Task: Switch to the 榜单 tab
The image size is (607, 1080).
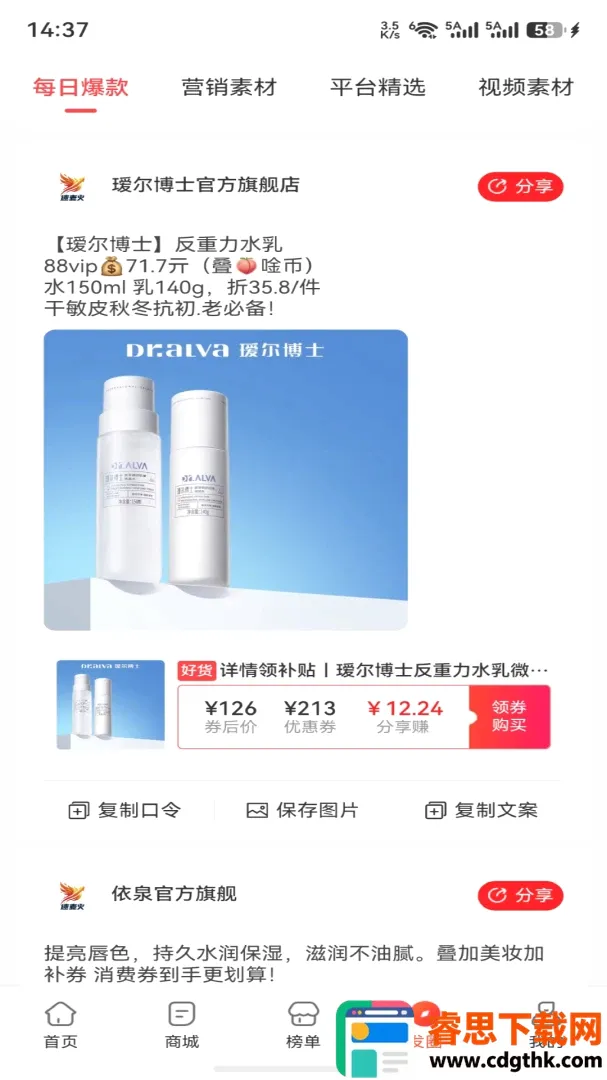Action: [x=303, y=1025]
